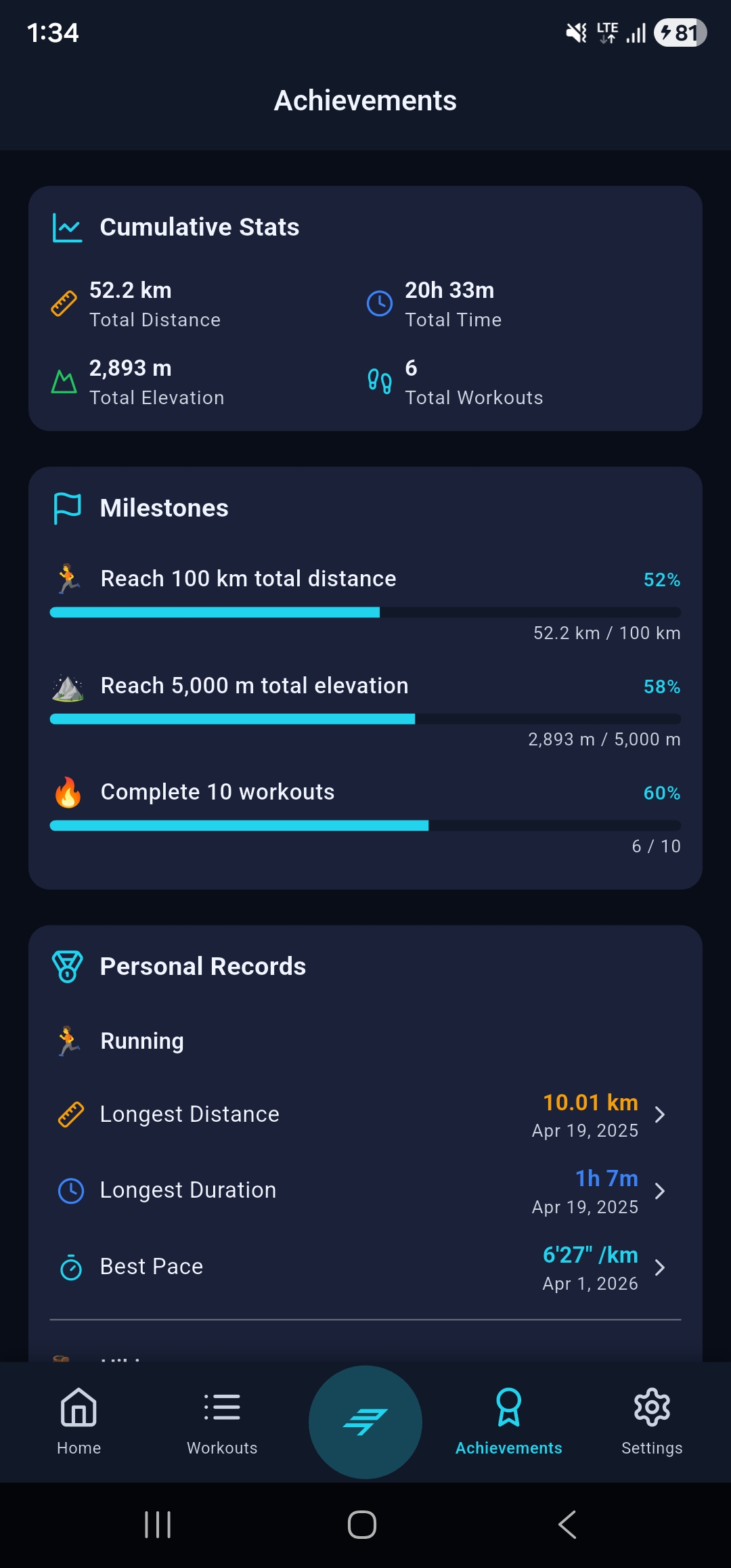This screenshot has height=1568, width=731.
Task: Click the medal icon beside Personal Records
Action: pos(66,966)
